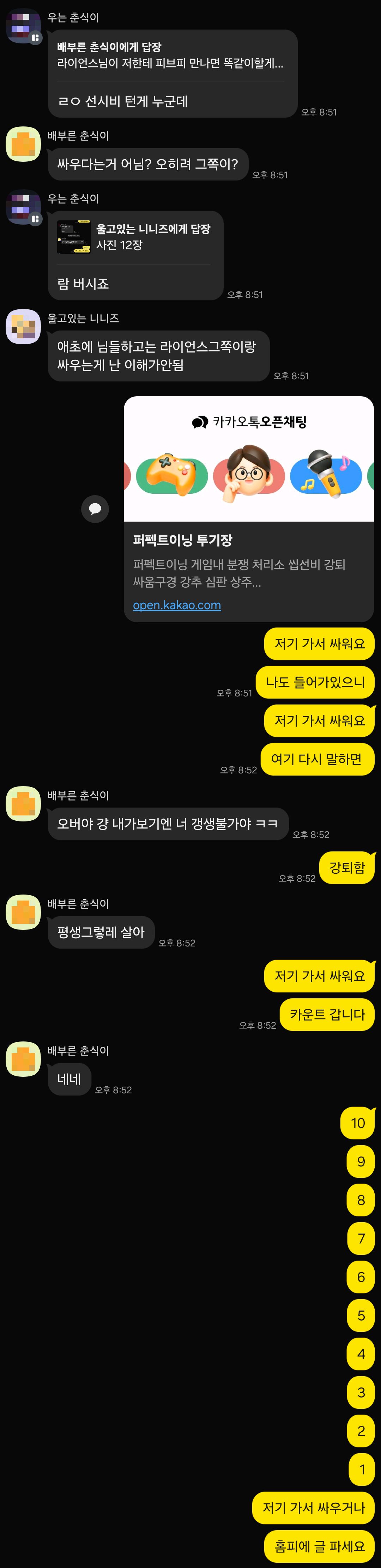The width and height of the screenshot is (381, 1568).
Task: Tap the speech bubble icon beside the open chat card
Action: click(95, 509)
